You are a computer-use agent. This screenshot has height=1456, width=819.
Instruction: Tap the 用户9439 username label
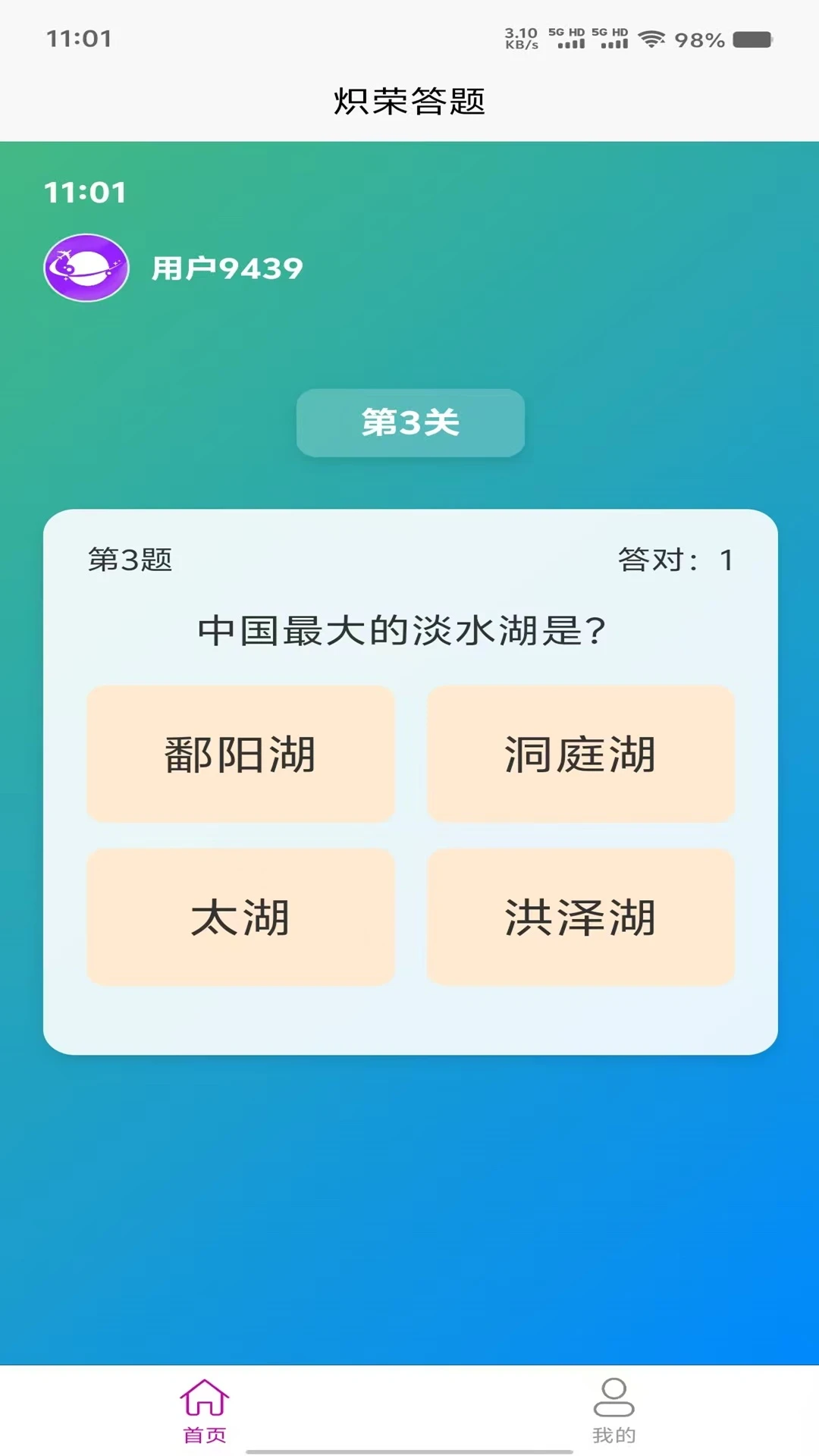227,267
